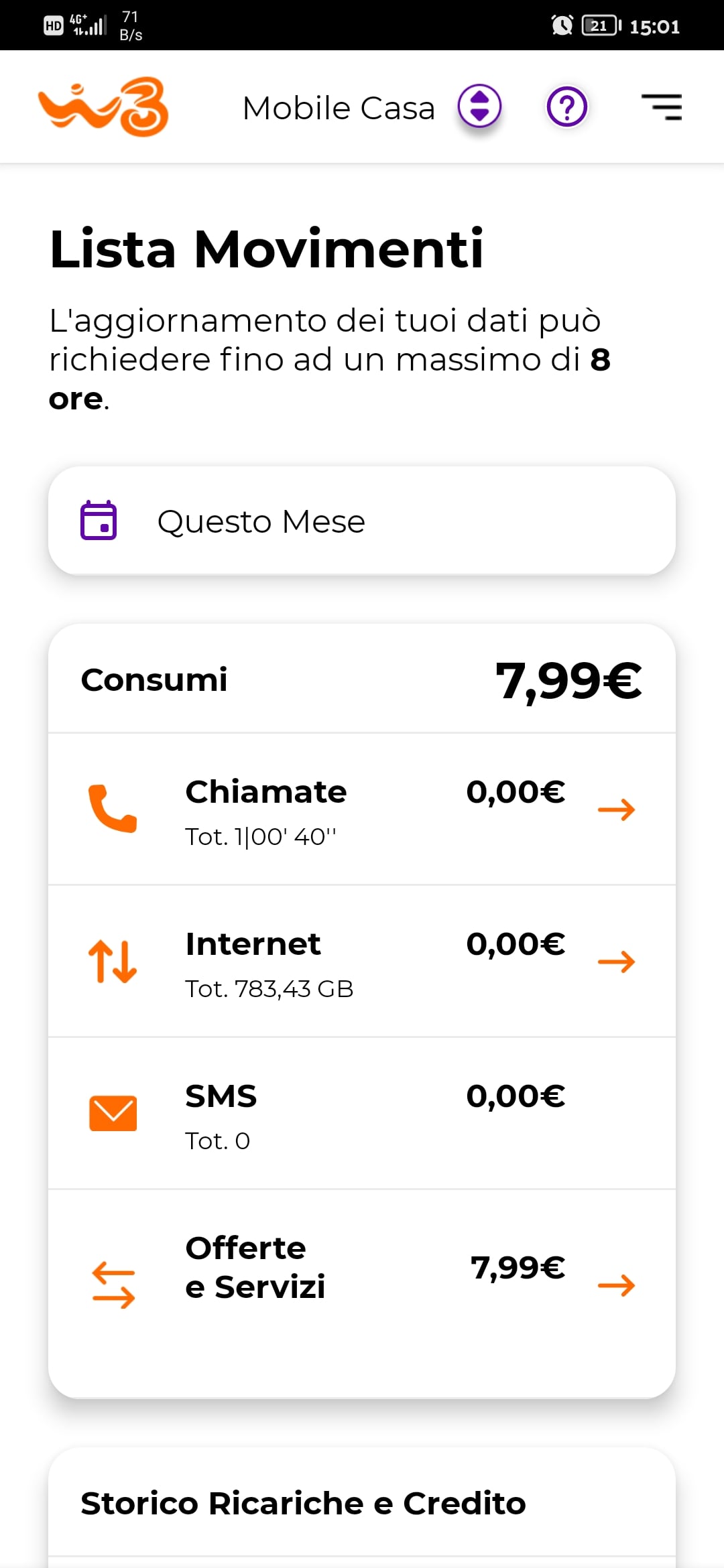Open the Mobile Casa line switcher
The image size is (724, 1568).
pyautogui.click(x=479, y=107)
